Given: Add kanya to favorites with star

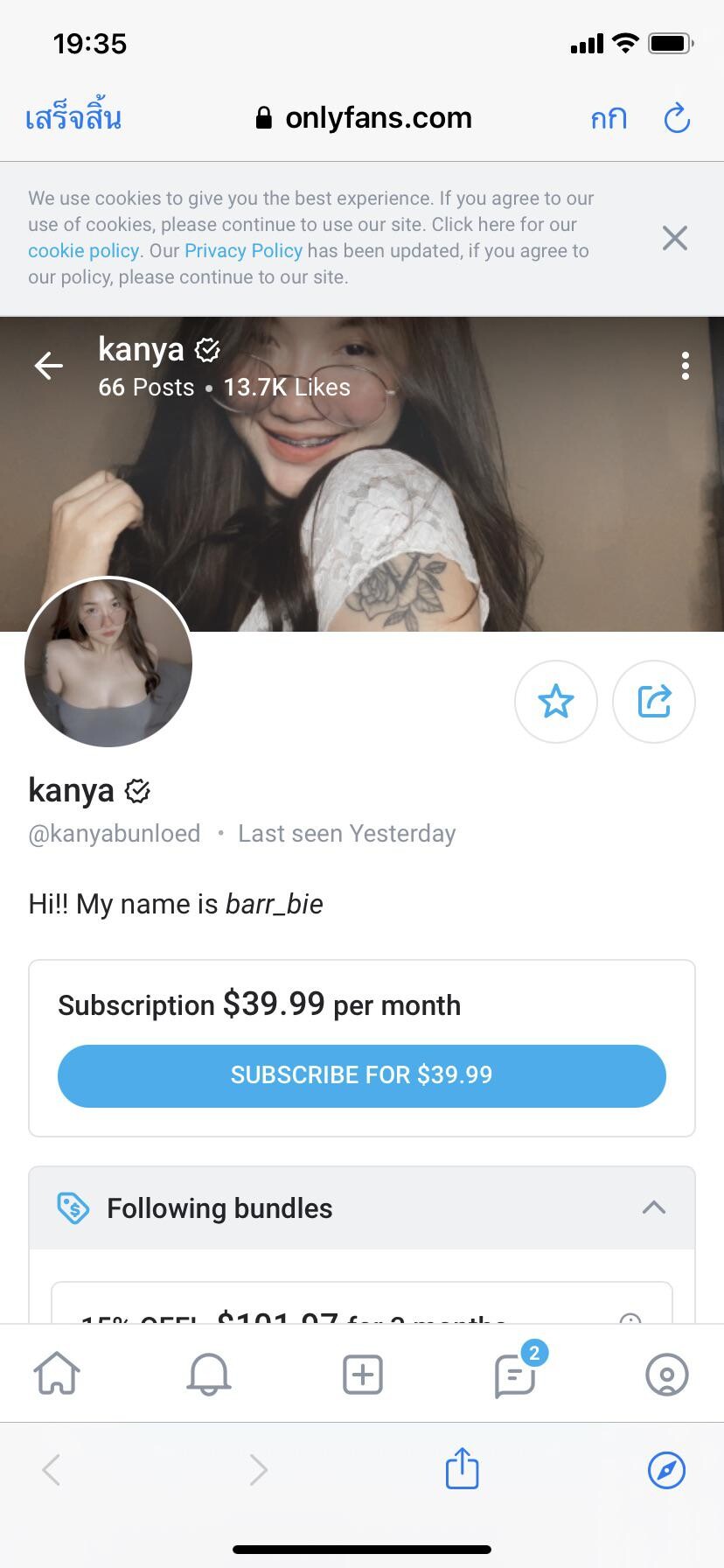Looking at the screenshot, I should click(556, 702).
